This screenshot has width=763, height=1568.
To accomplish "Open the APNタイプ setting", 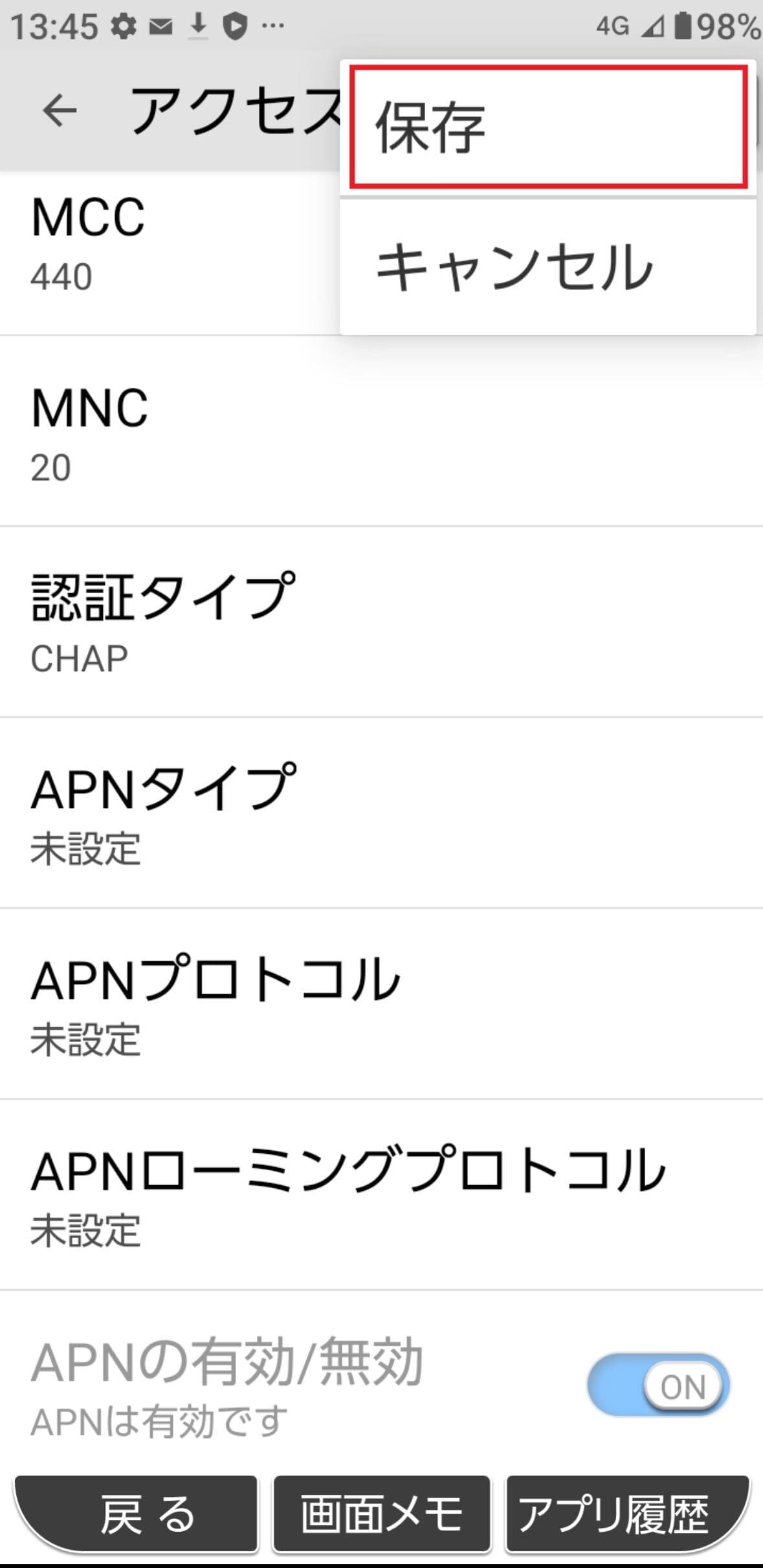I will (381, 813).
